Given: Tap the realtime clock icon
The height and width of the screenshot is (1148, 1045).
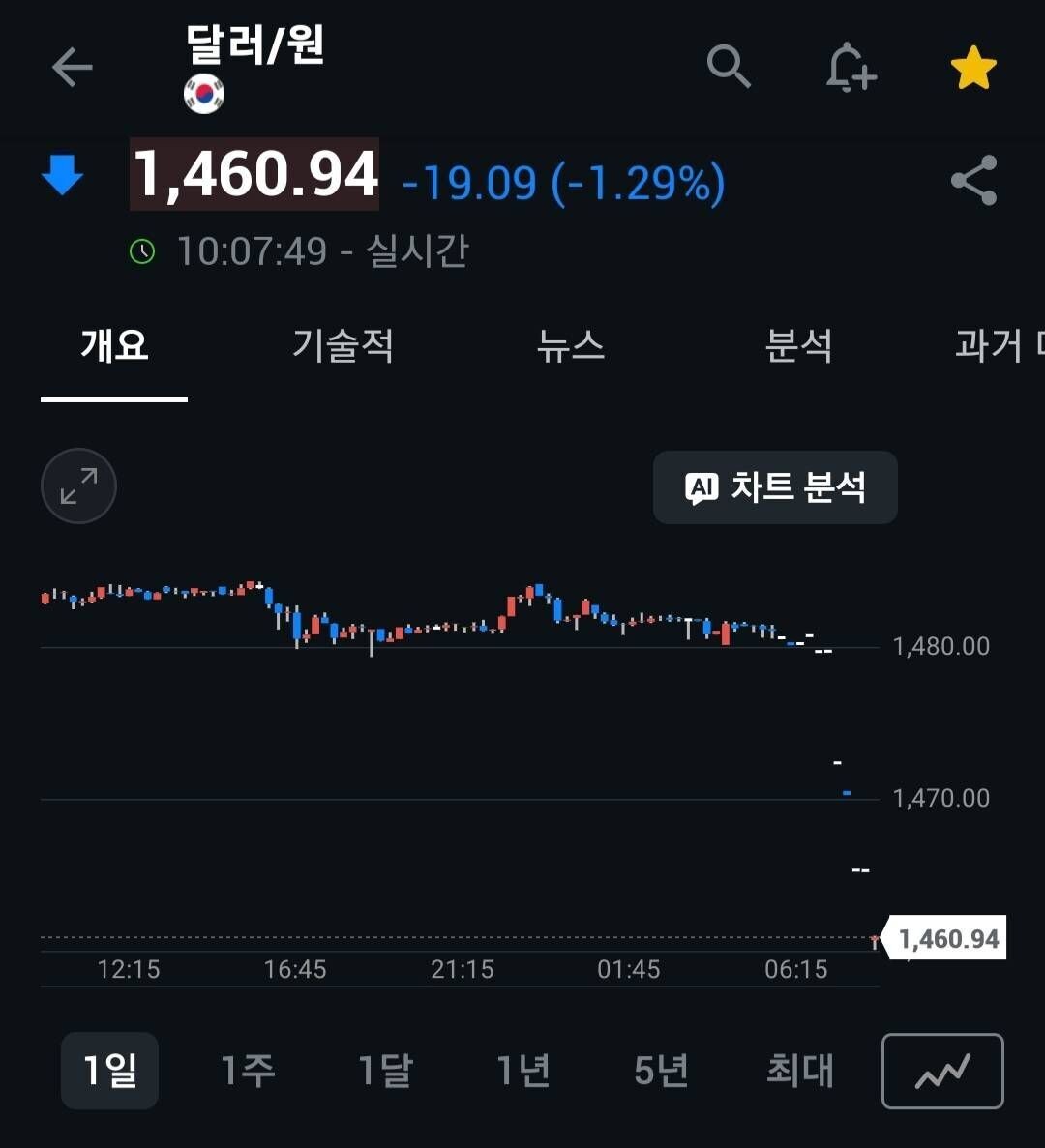Looking at the screenshot, I should tap(143, 250).
